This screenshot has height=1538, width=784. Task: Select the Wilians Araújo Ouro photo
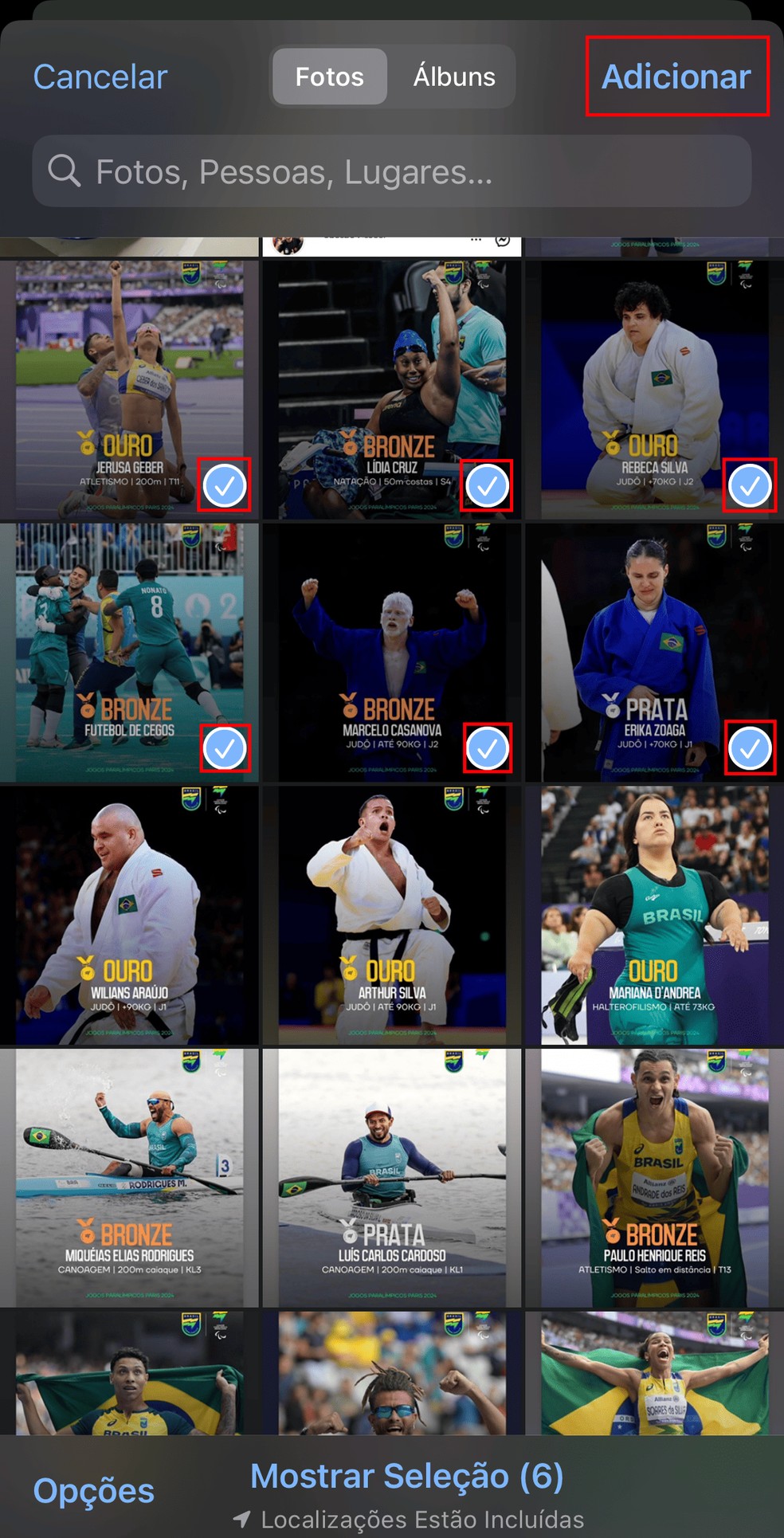coord(129,915)
